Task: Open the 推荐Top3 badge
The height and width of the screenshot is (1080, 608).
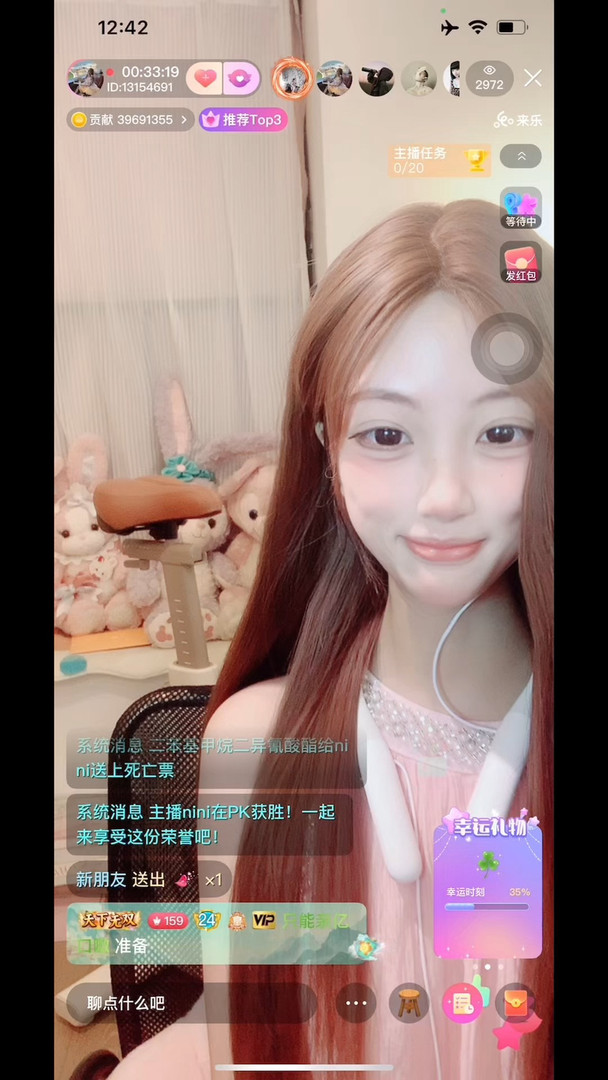Action: click(x=243, y=120)
